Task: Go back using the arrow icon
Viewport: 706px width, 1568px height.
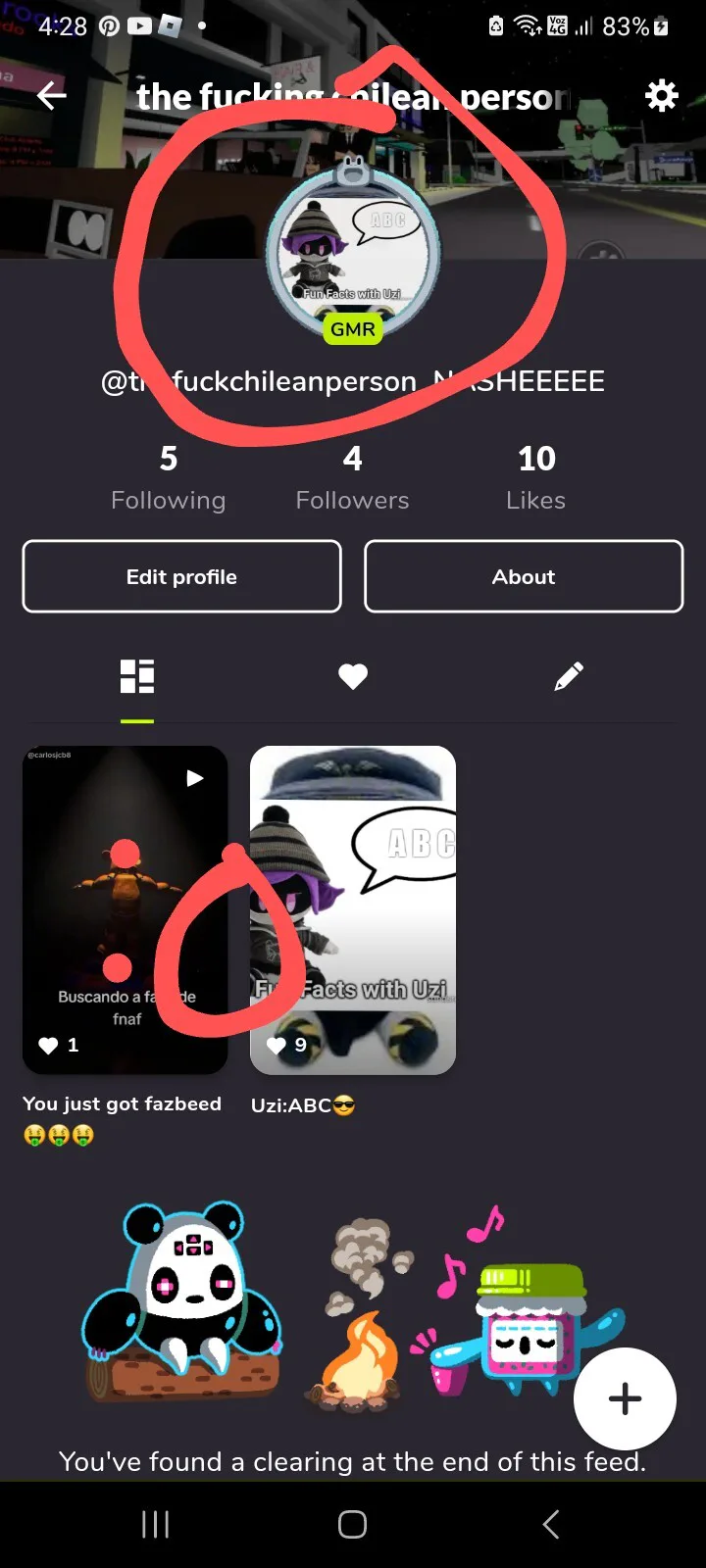Action: click(x=51, y=95)
